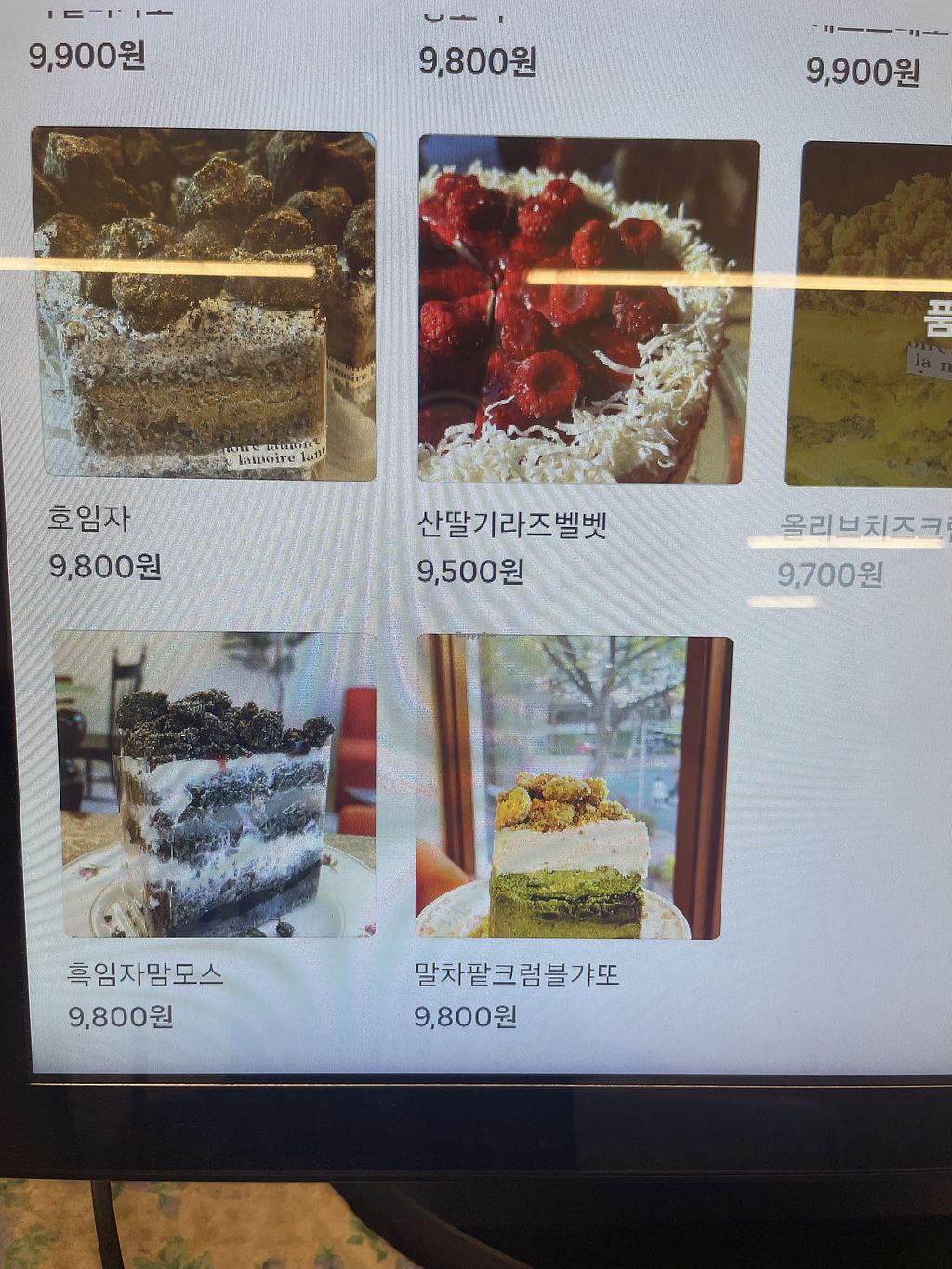952x1269 pixels.
Task: View the 올리브치즈크림 cake item
Action: coord(874,316)
